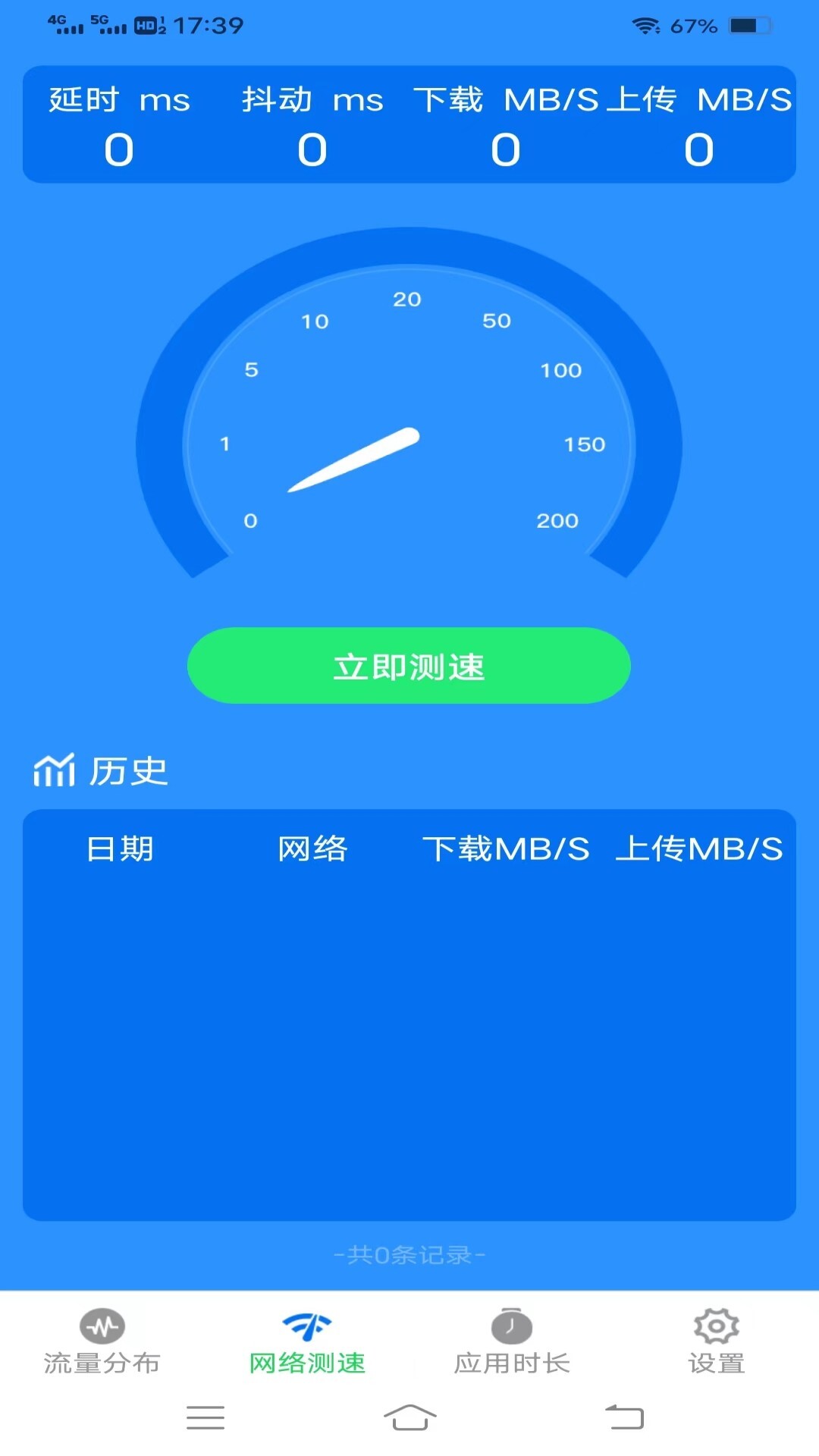Tap the -共0条记录- record count text
The image size is (819, 1456).
(409, 1254)
